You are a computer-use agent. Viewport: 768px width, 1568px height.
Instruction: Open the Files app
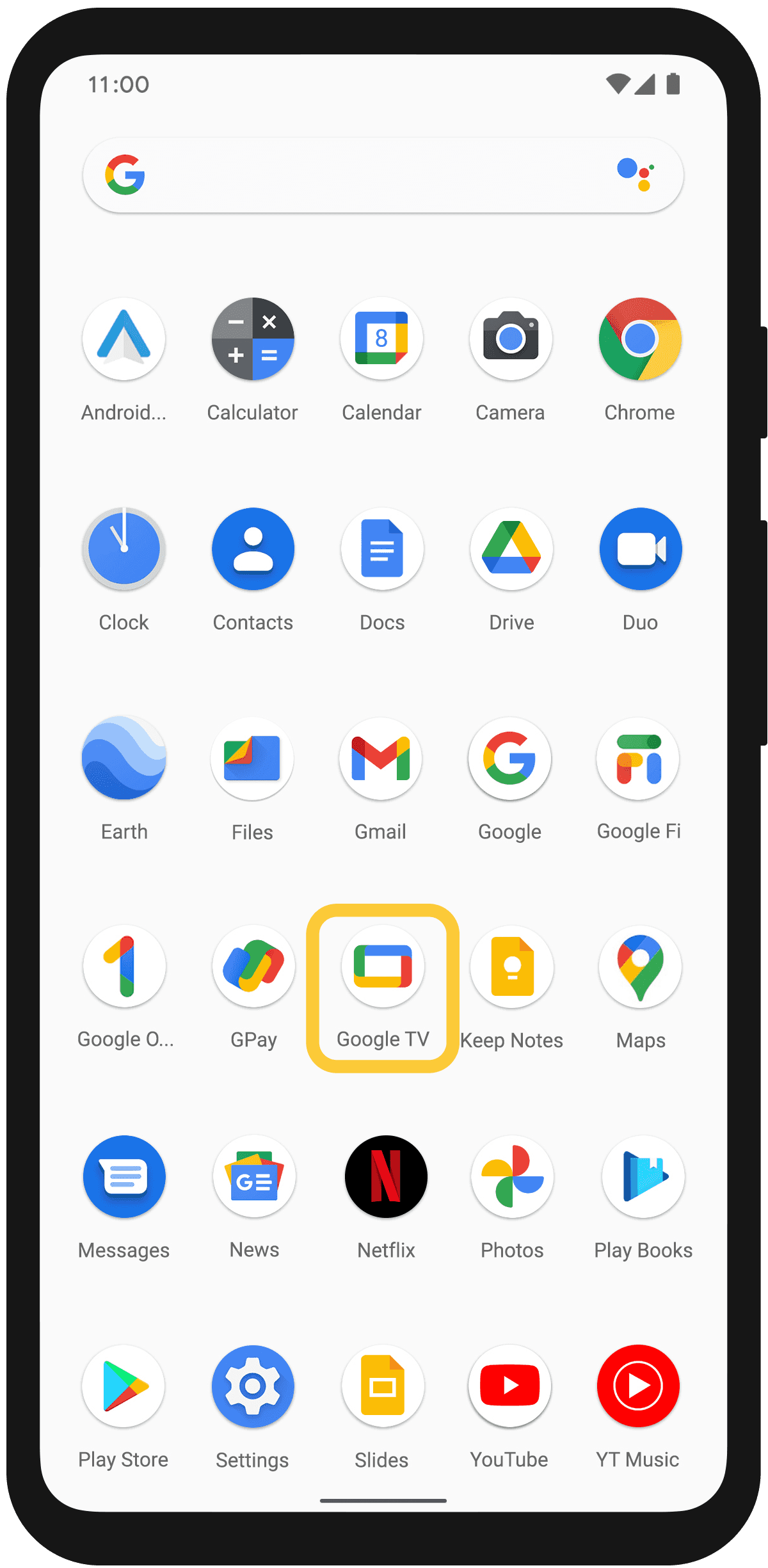click(252, 759)
